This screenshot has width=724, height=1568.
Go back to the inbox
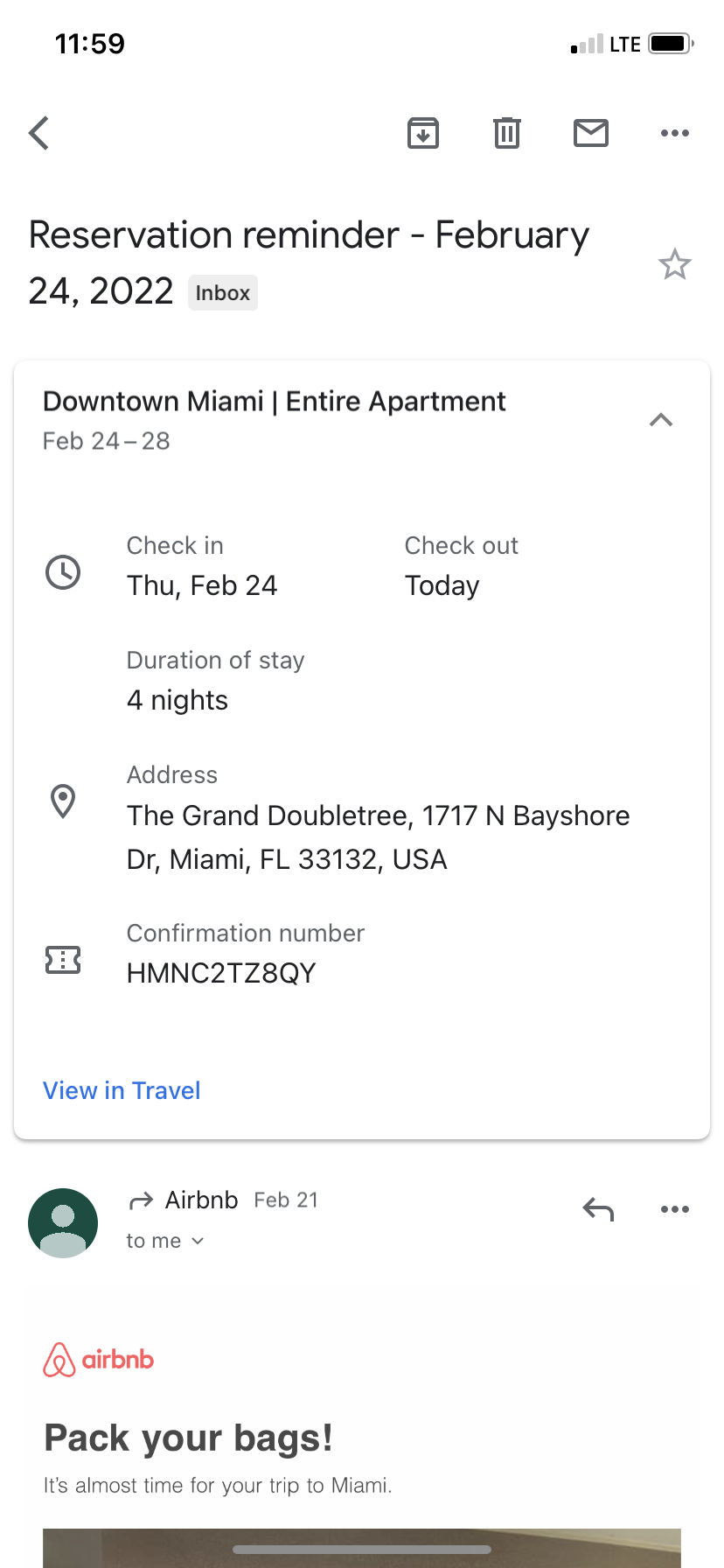pos(39,133)
